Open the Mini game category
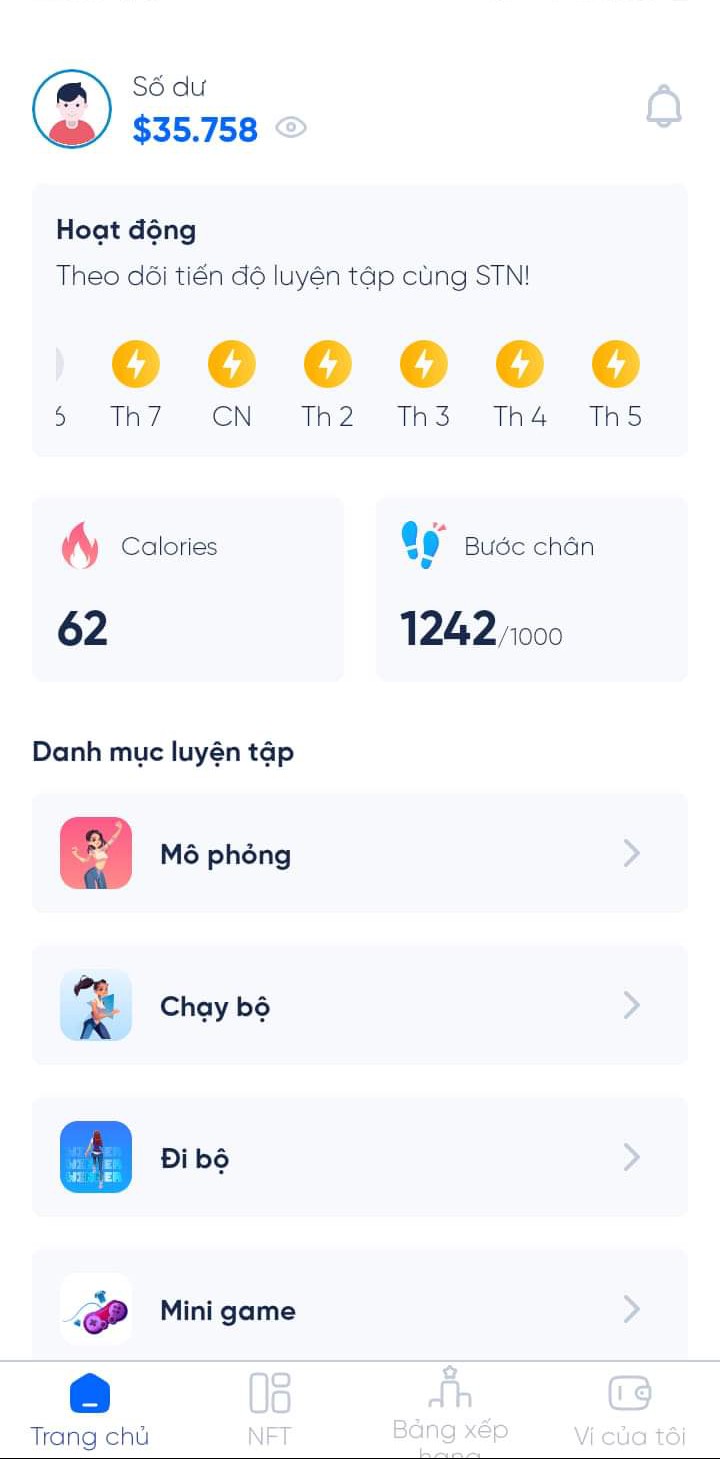Screen dimensions: 720x1459 [x=360, y=1308]
